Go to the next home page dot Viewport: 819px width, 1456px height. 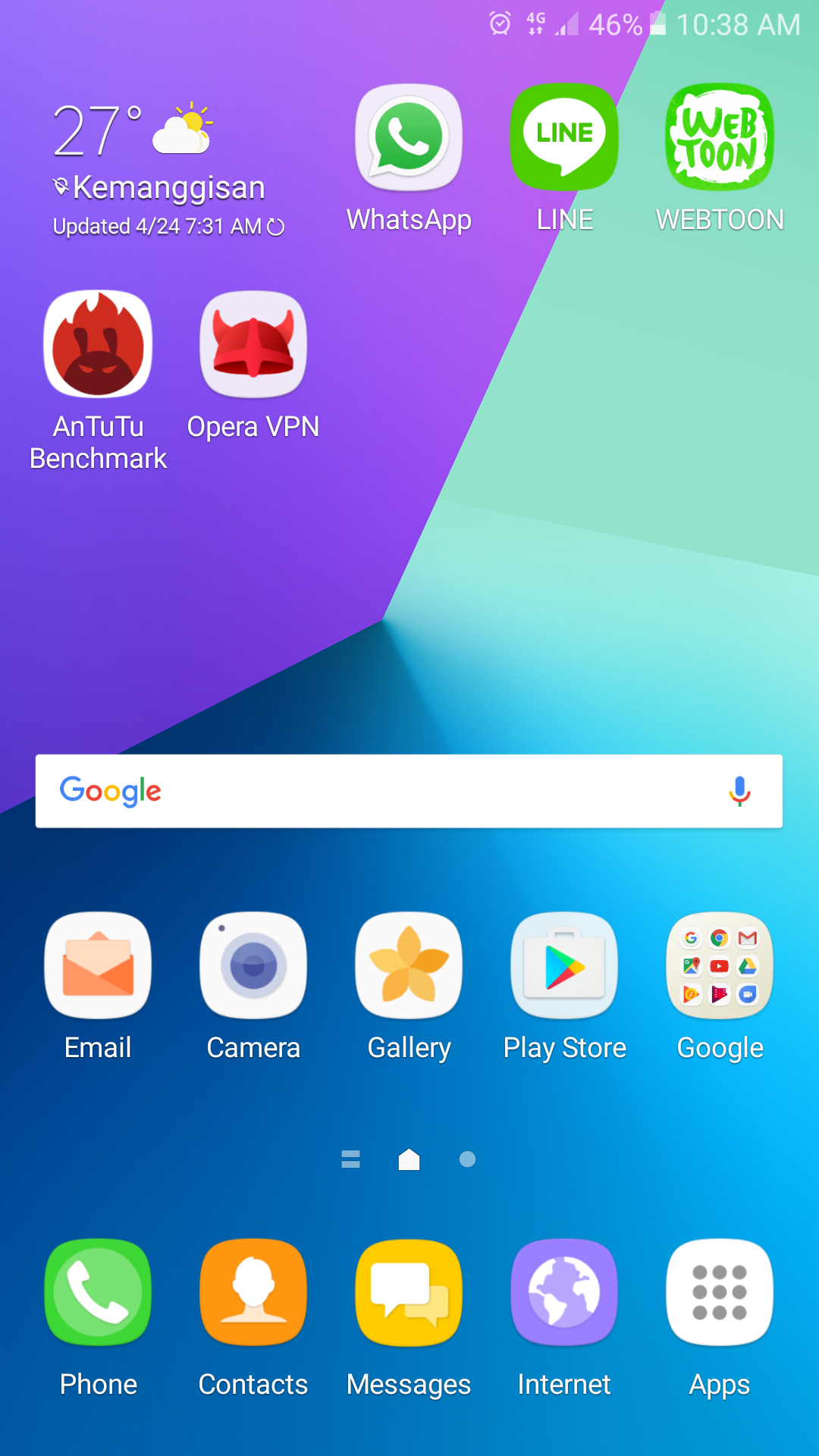pos(468,1159)
